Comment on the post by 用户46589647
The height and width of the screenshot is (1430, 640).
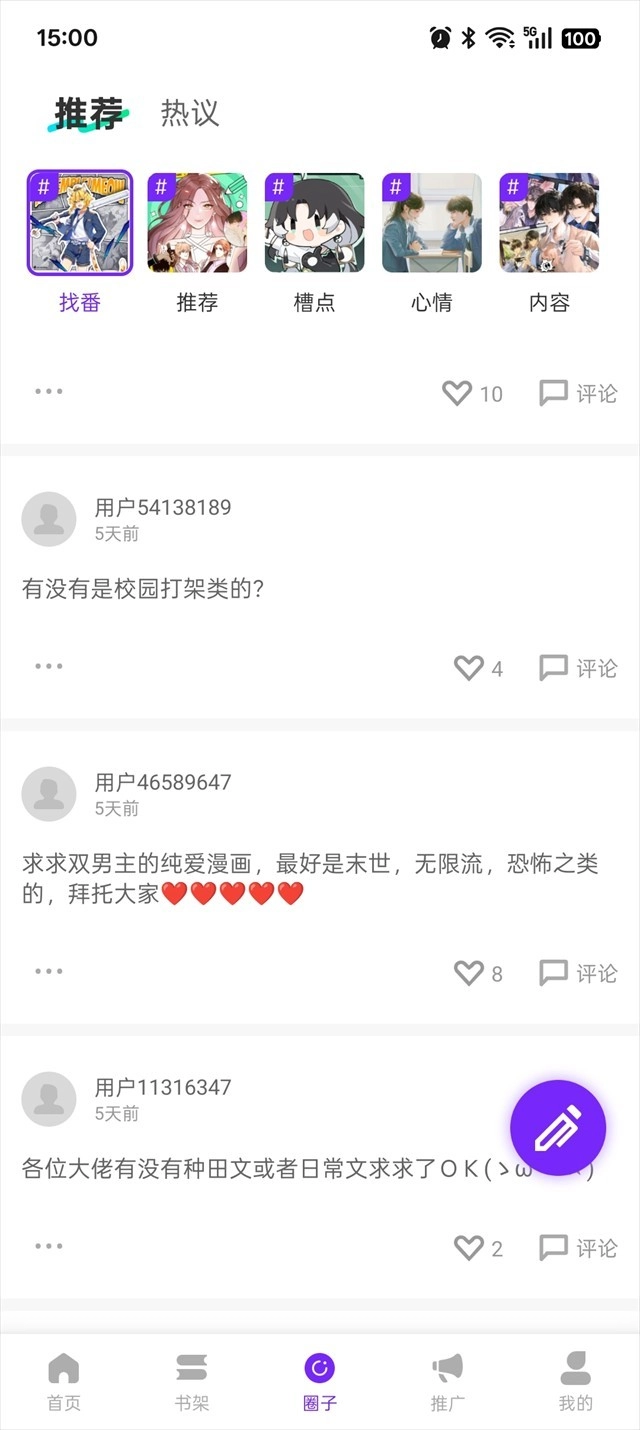coord(578,973)
